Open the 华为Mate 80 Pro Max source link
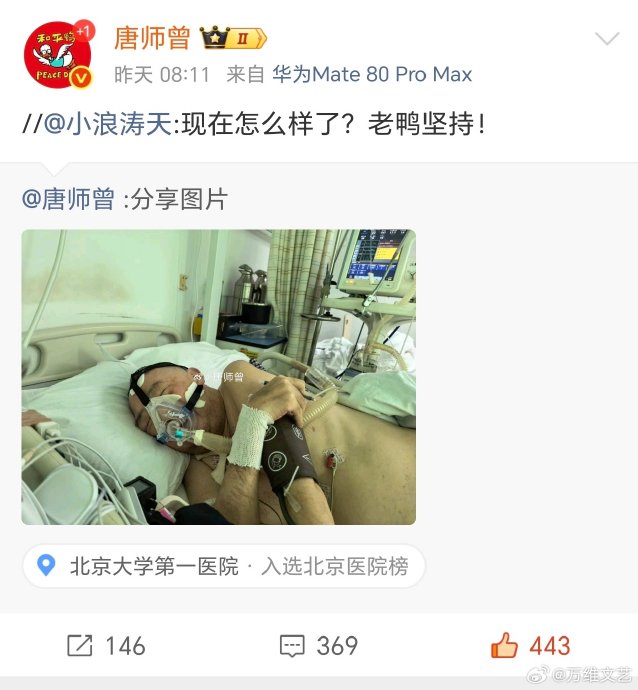The height and width of the screenshot is (690, 638). pyautogui.click(x=372, y=74)
